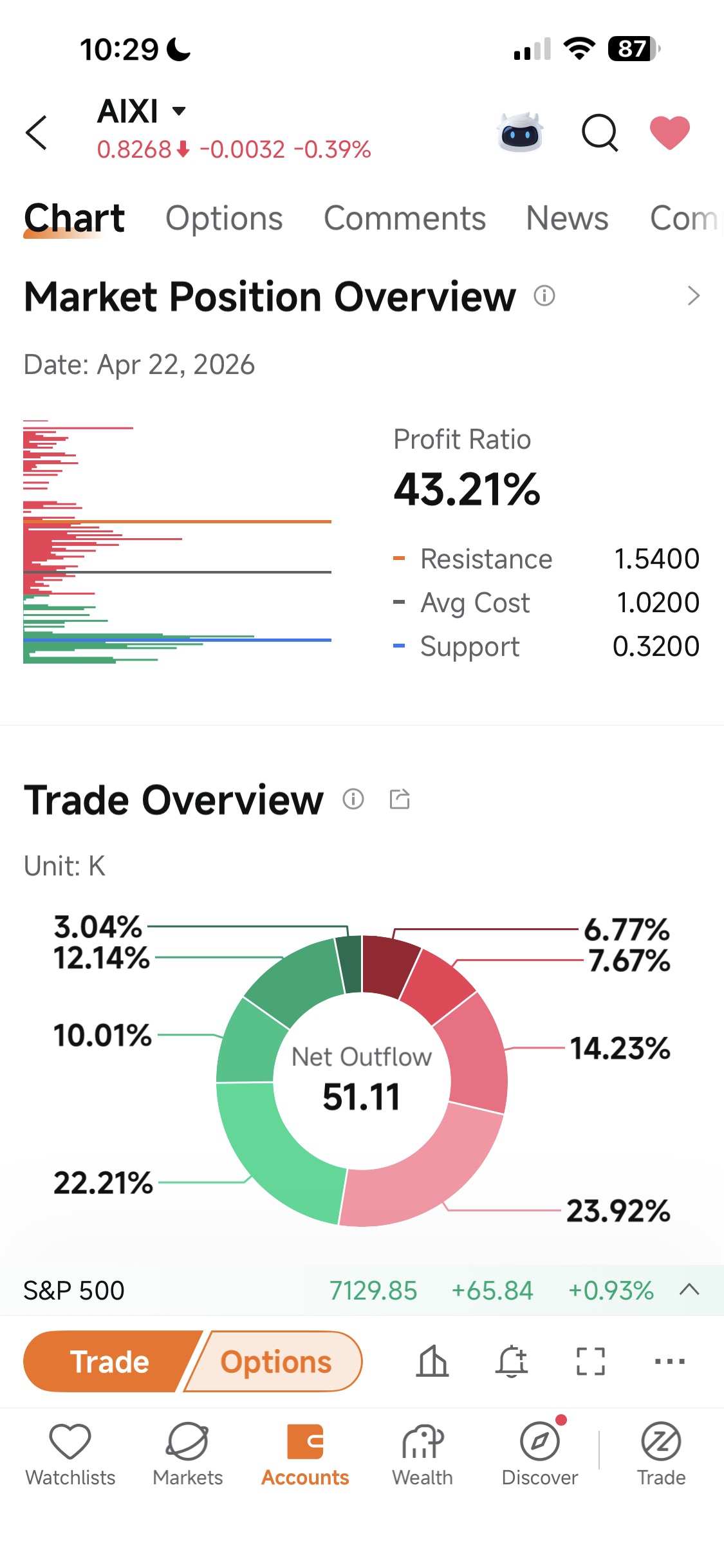The image size is (724, 1568).
Task: Expand the S&P 500 index bar
Action: [x=689, y=1289]
